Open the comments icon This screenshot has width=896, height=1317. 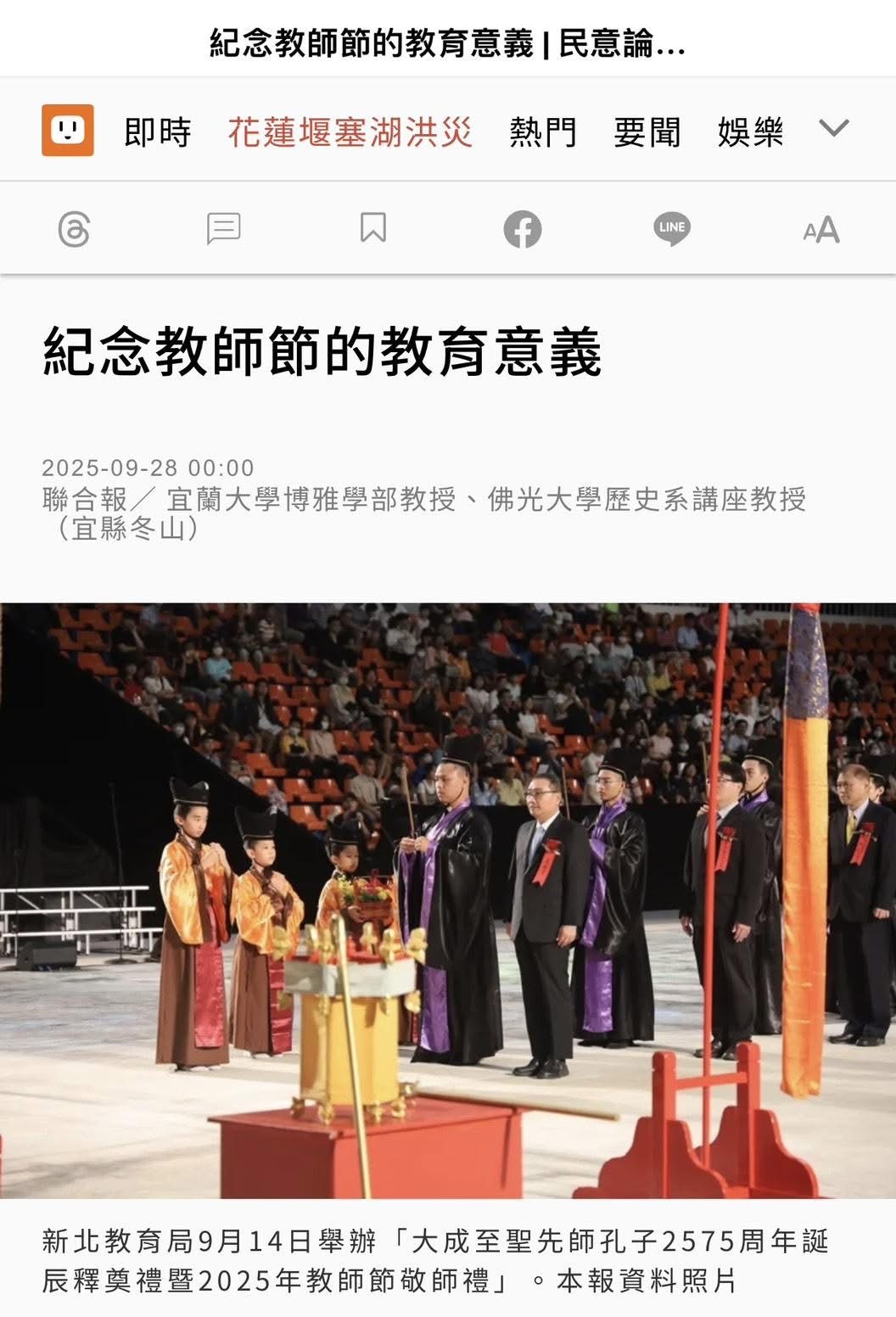[x=224, y=229]
